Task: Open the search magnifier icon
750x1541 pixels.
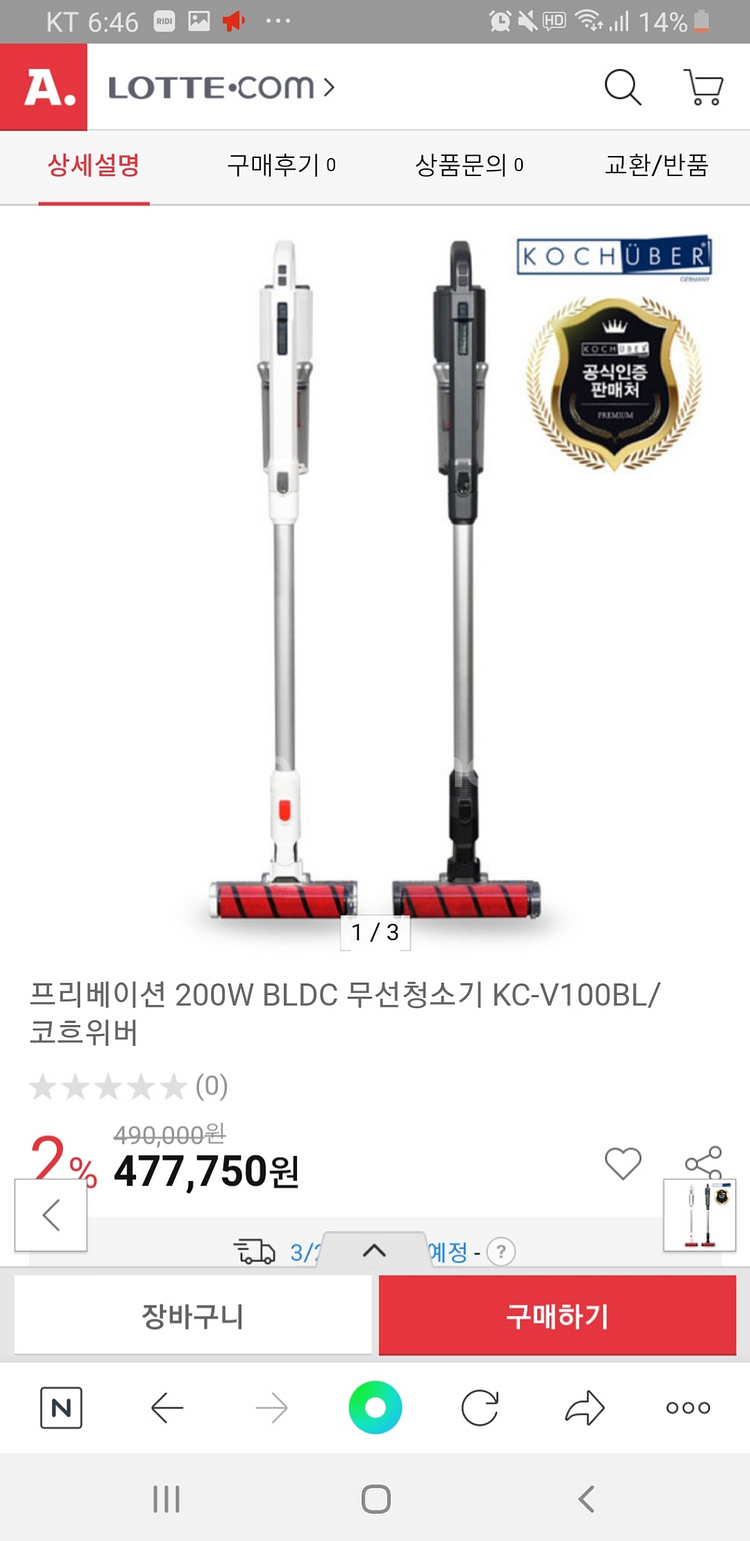Action: click(622, 87)
